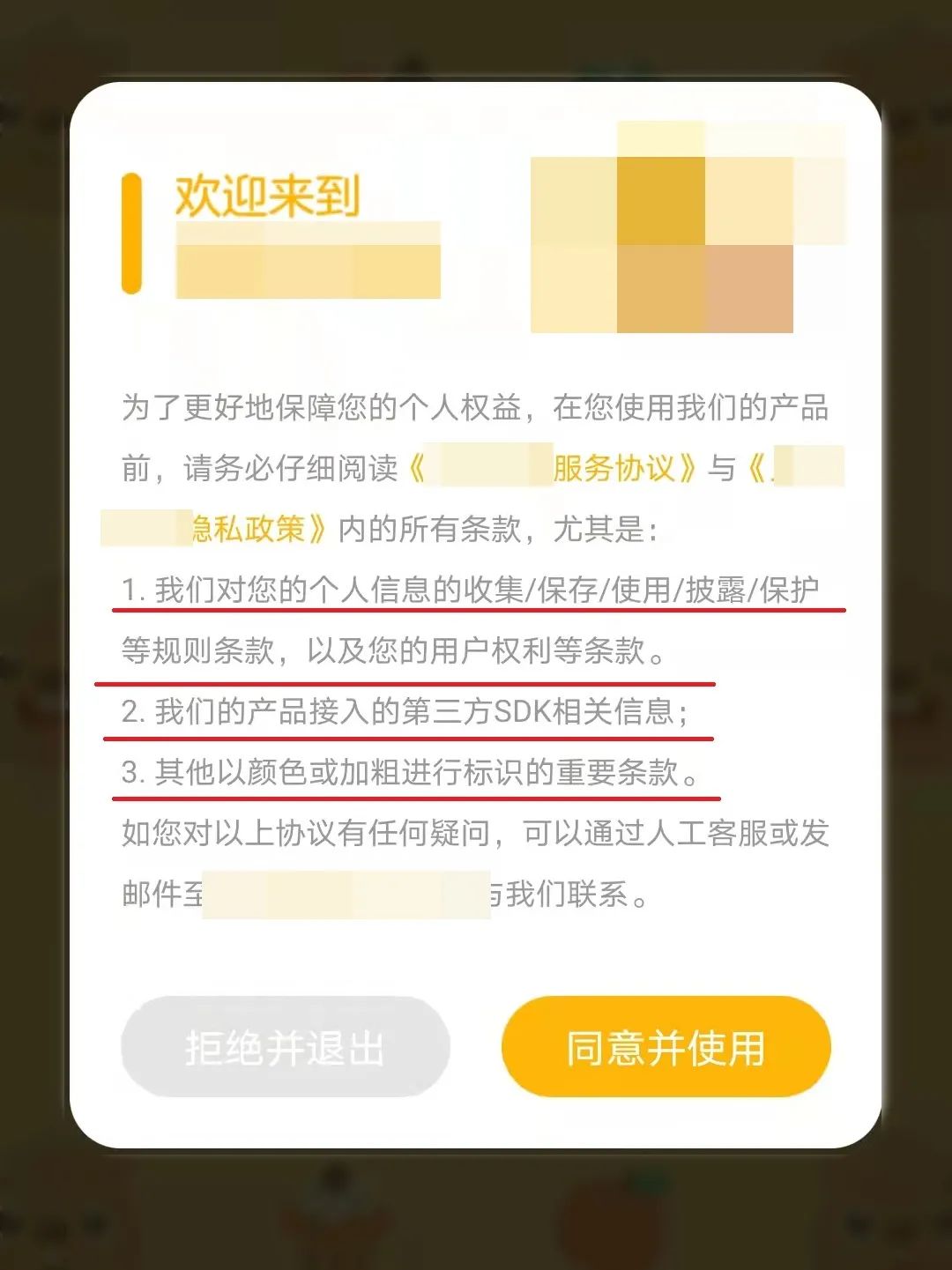
Task: Tap 拒绝并退出 to decline and exit
Action: click(x=285, y=1047)
